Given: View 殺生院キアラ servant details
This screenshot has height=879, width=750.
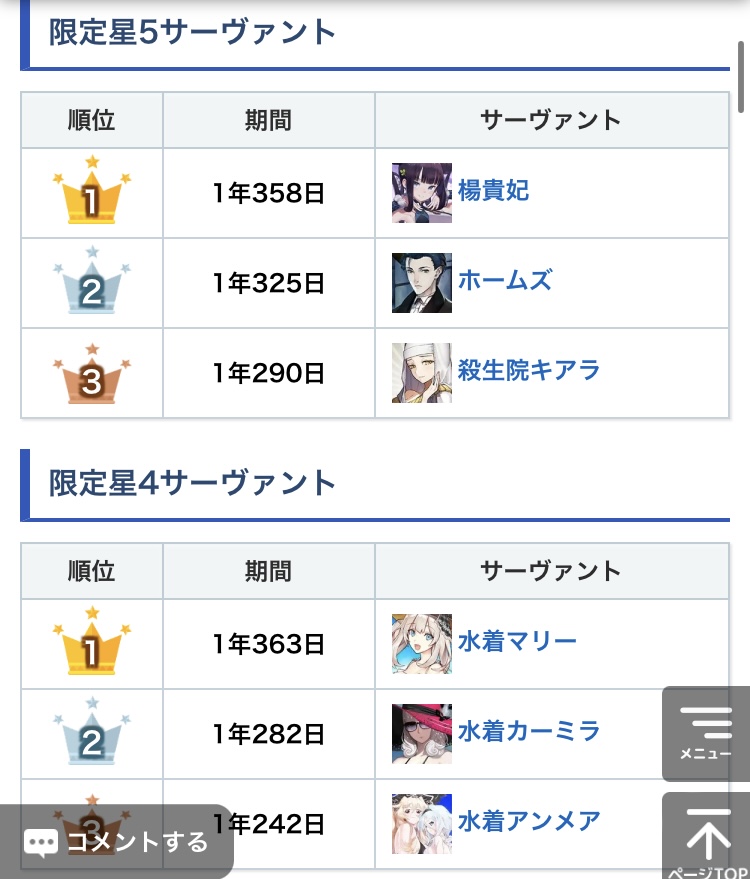Looking at the screenshot, I should pos(528,370).
